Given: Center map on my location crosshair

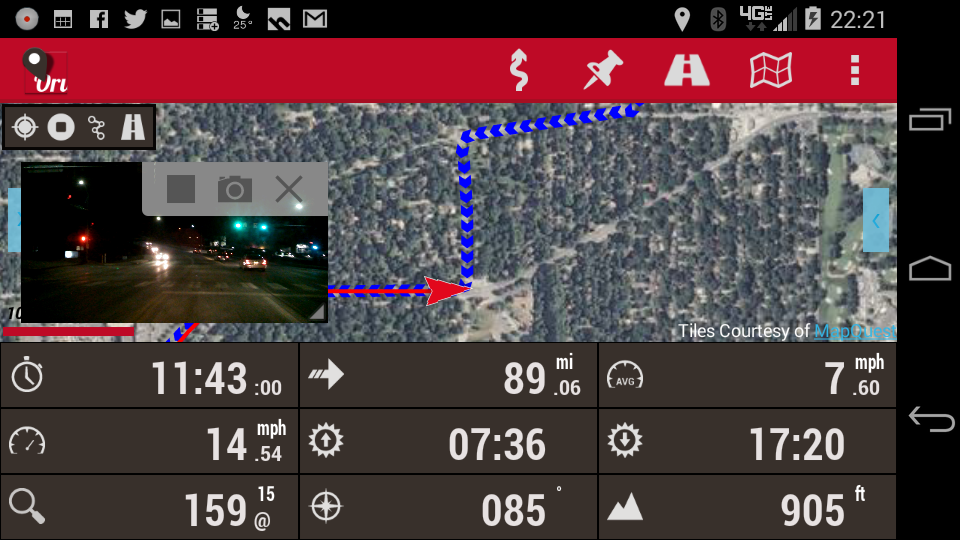Looking at the screenshot, I should coord(25,127).
